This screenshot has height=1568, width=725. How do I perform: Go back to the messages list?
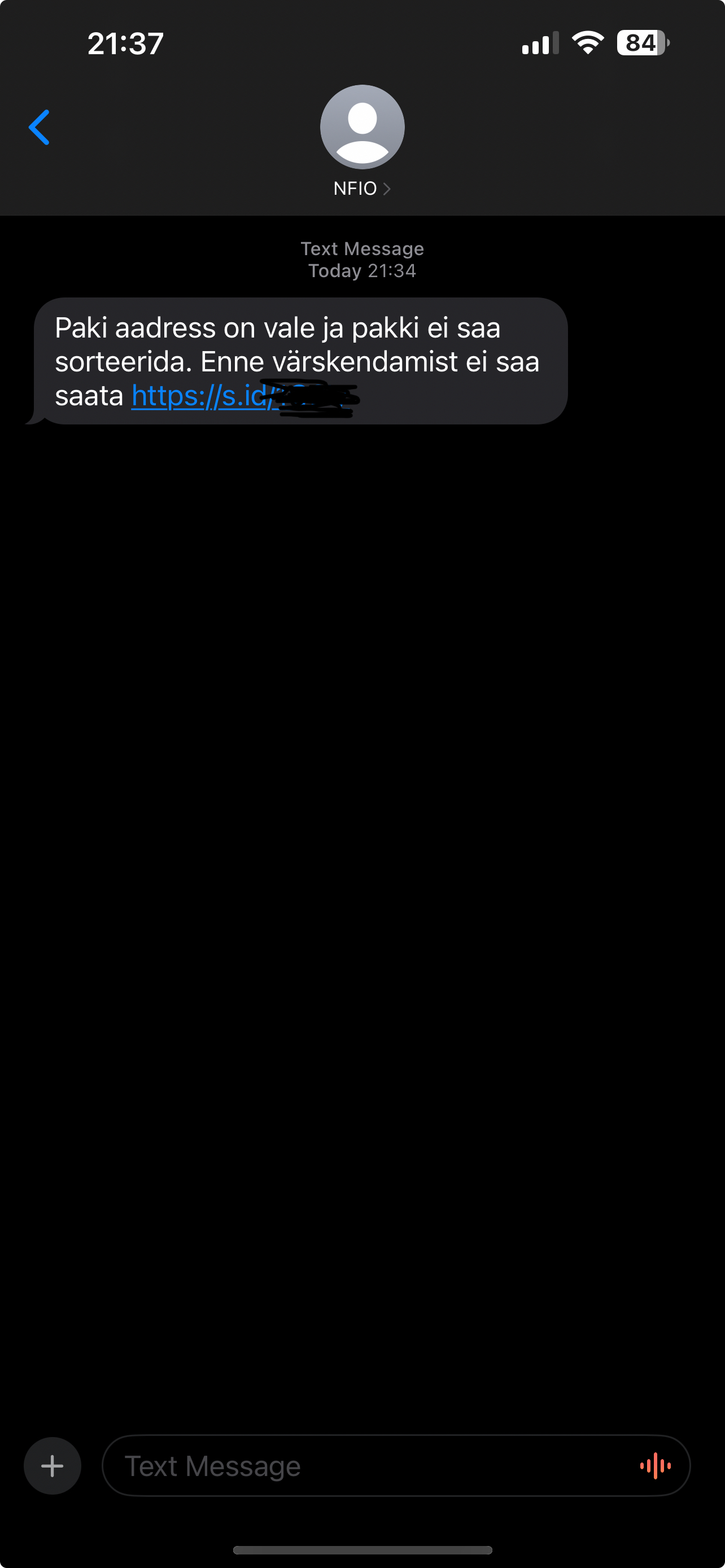point(39,127)
